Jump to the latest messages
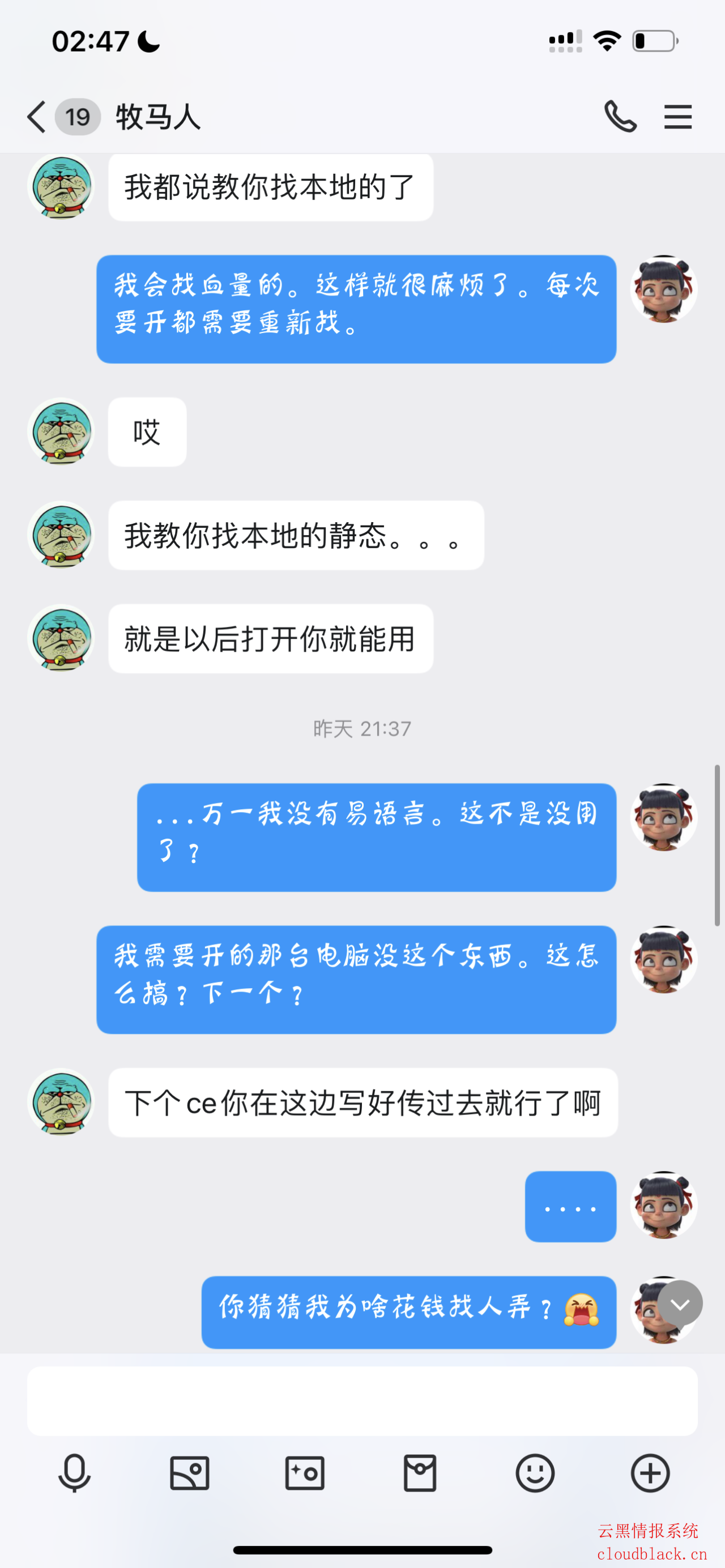Viewport: 725px width, 1568px height. (680, 1303)
